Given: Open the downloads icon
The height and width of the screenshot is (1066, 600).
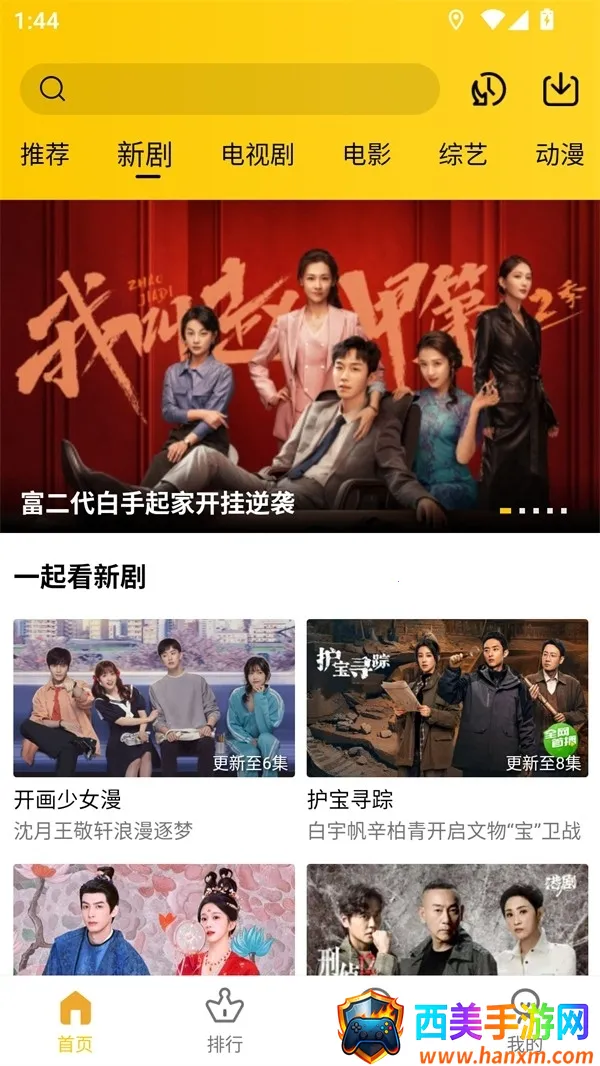Looking at the screenshot, I should 561,90.
